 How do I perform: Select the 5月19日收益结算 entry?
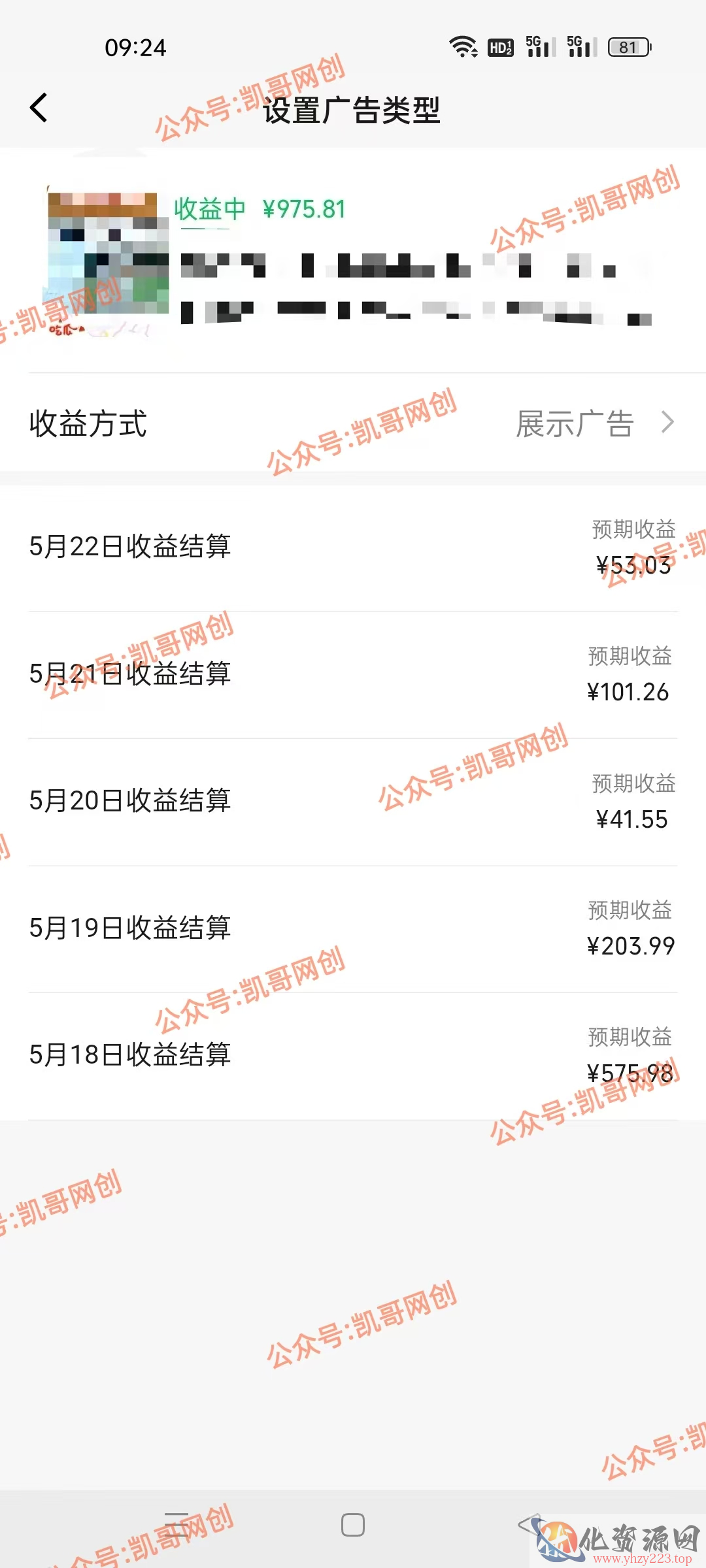353,929
